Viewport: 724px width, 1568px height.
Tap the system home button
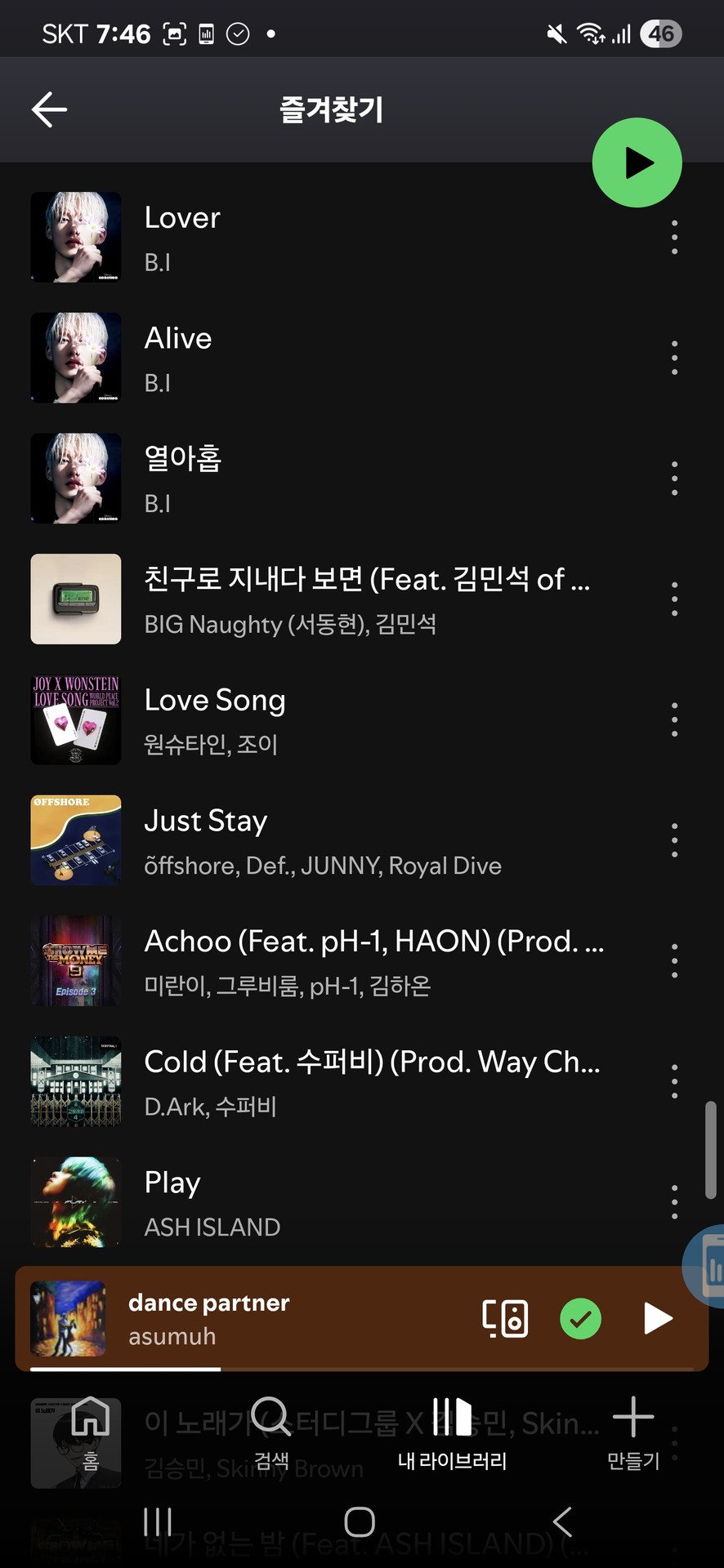pos(360,1521)
